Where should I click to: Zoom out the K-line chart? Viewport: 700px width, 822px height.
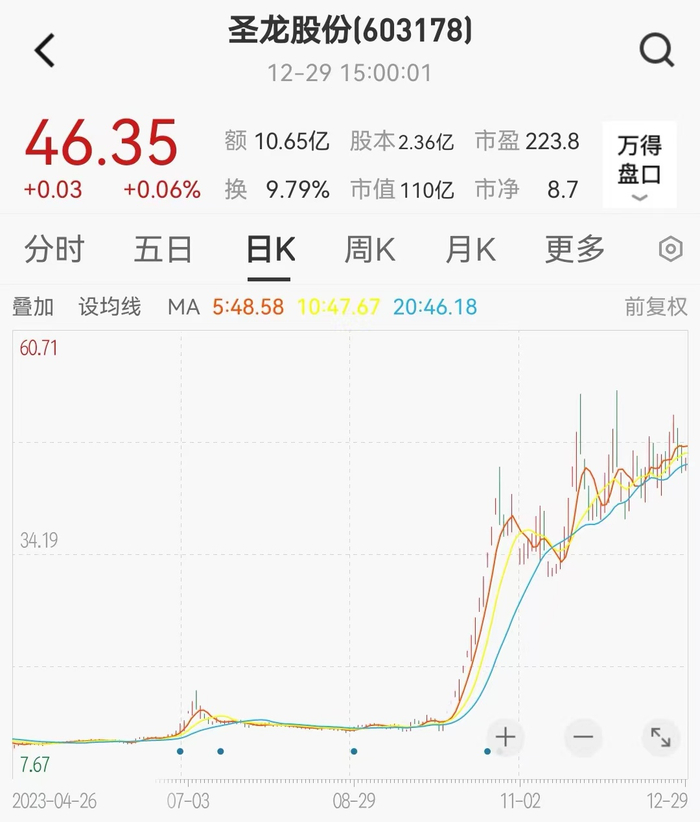pos(583,738)
